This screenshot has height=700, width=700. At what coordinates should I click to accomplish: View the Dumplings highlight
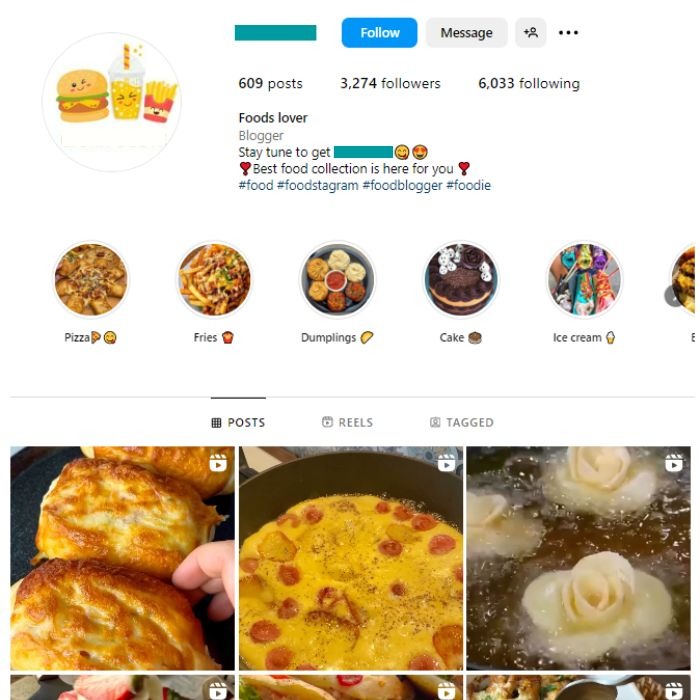click(337, 280)
